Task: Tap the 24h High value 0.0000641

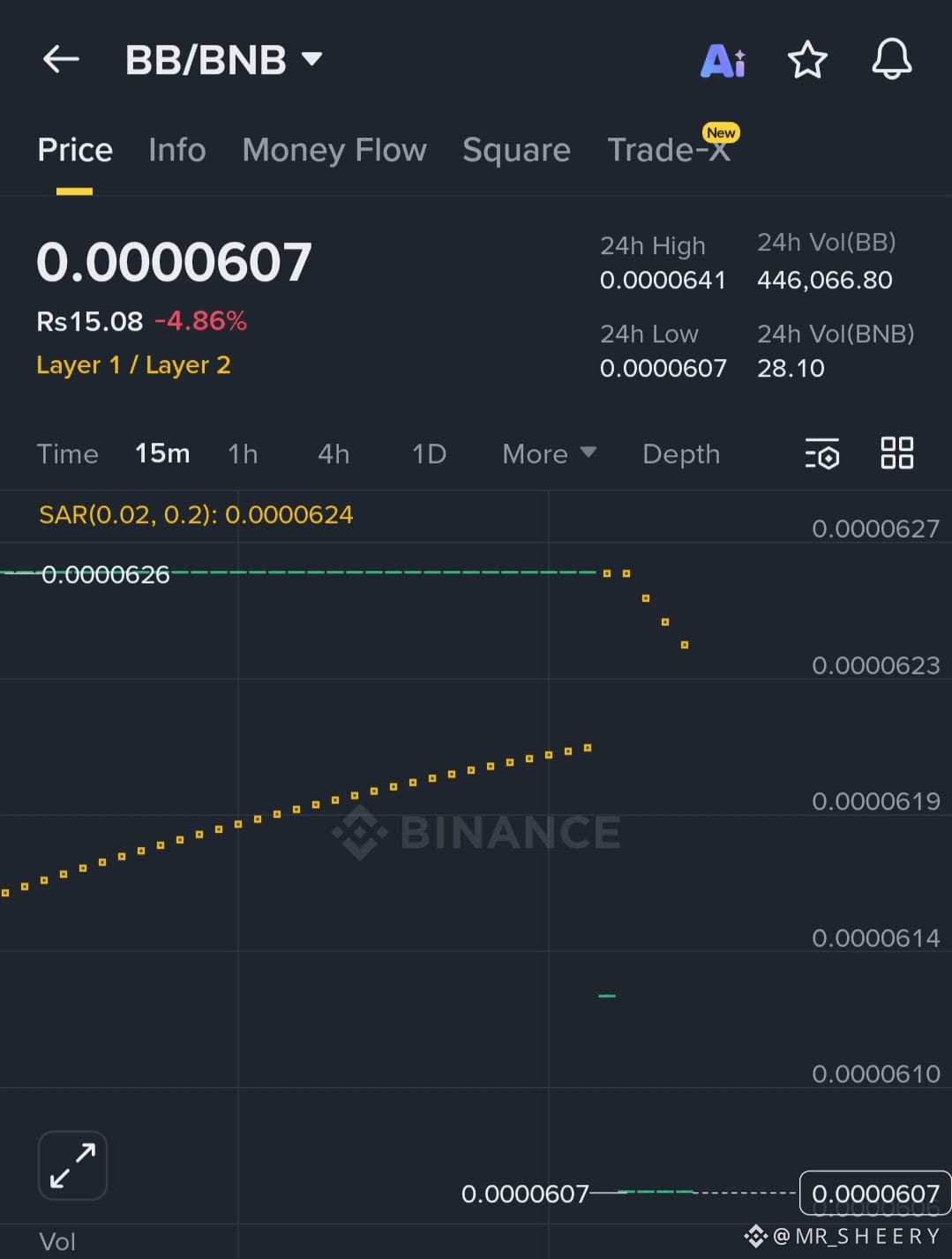Action: (x=663, y=280)
